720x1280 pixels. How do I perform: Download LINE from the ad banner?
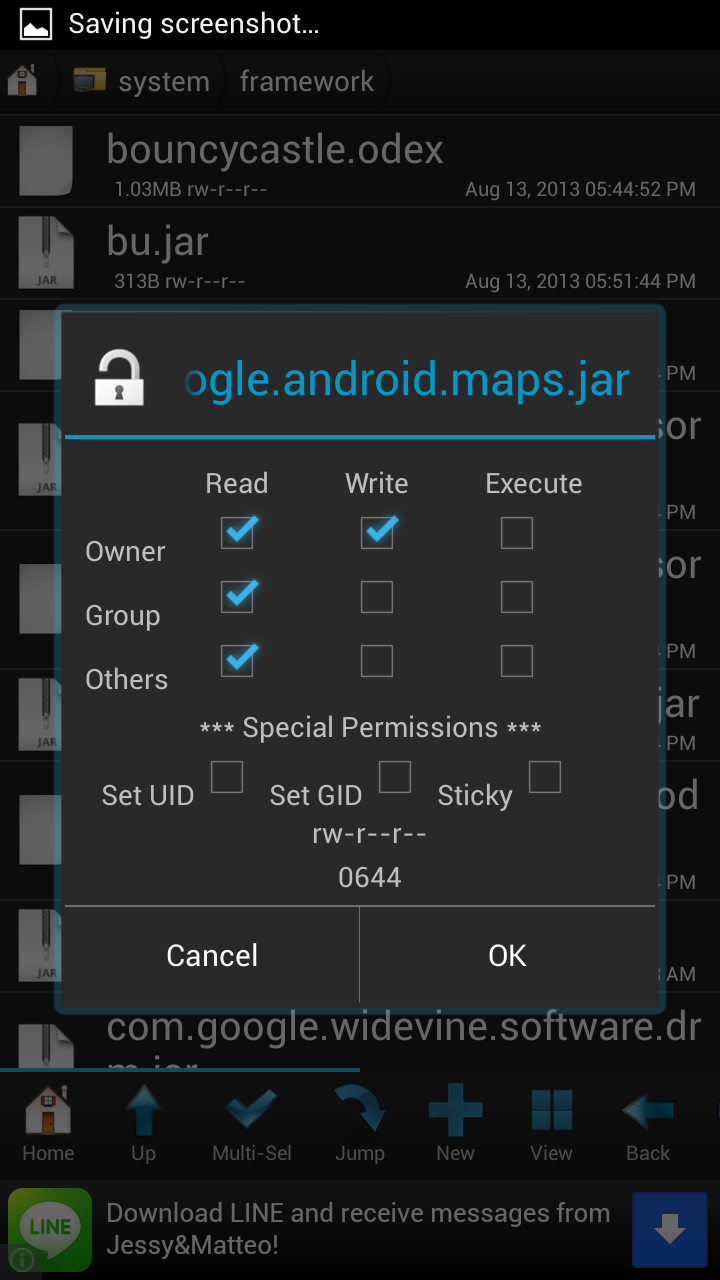pyautogui.click(x=669, y=1229)
